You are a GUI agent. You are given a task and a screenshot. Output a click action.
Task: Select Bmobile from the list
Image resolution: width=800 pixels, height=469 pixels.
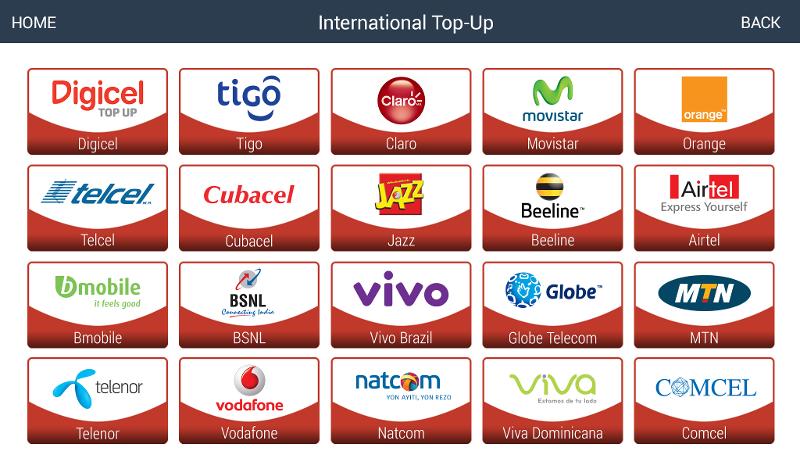(98, 305)
